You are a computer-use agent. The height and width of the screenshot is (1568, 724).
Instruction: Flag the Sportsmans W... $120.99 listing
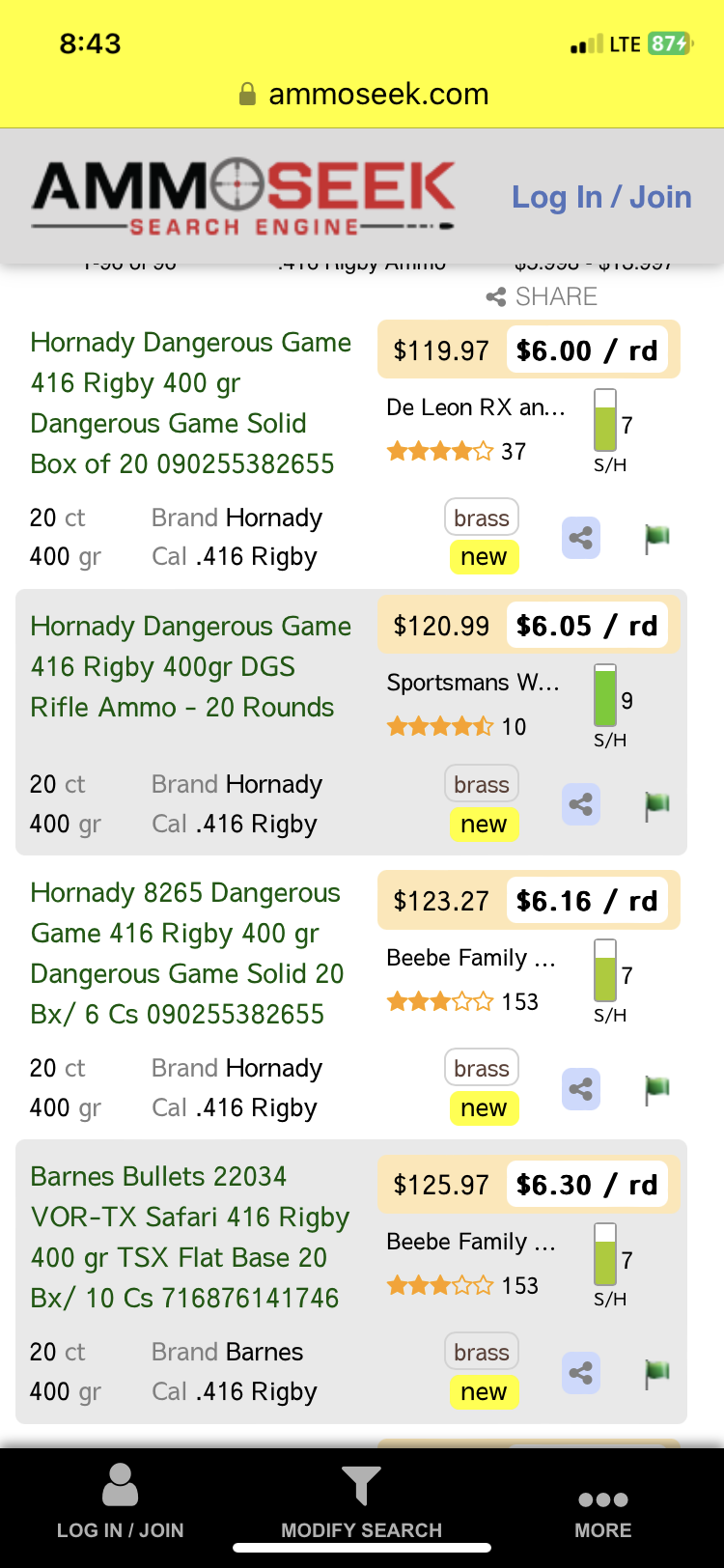[656, 804]
